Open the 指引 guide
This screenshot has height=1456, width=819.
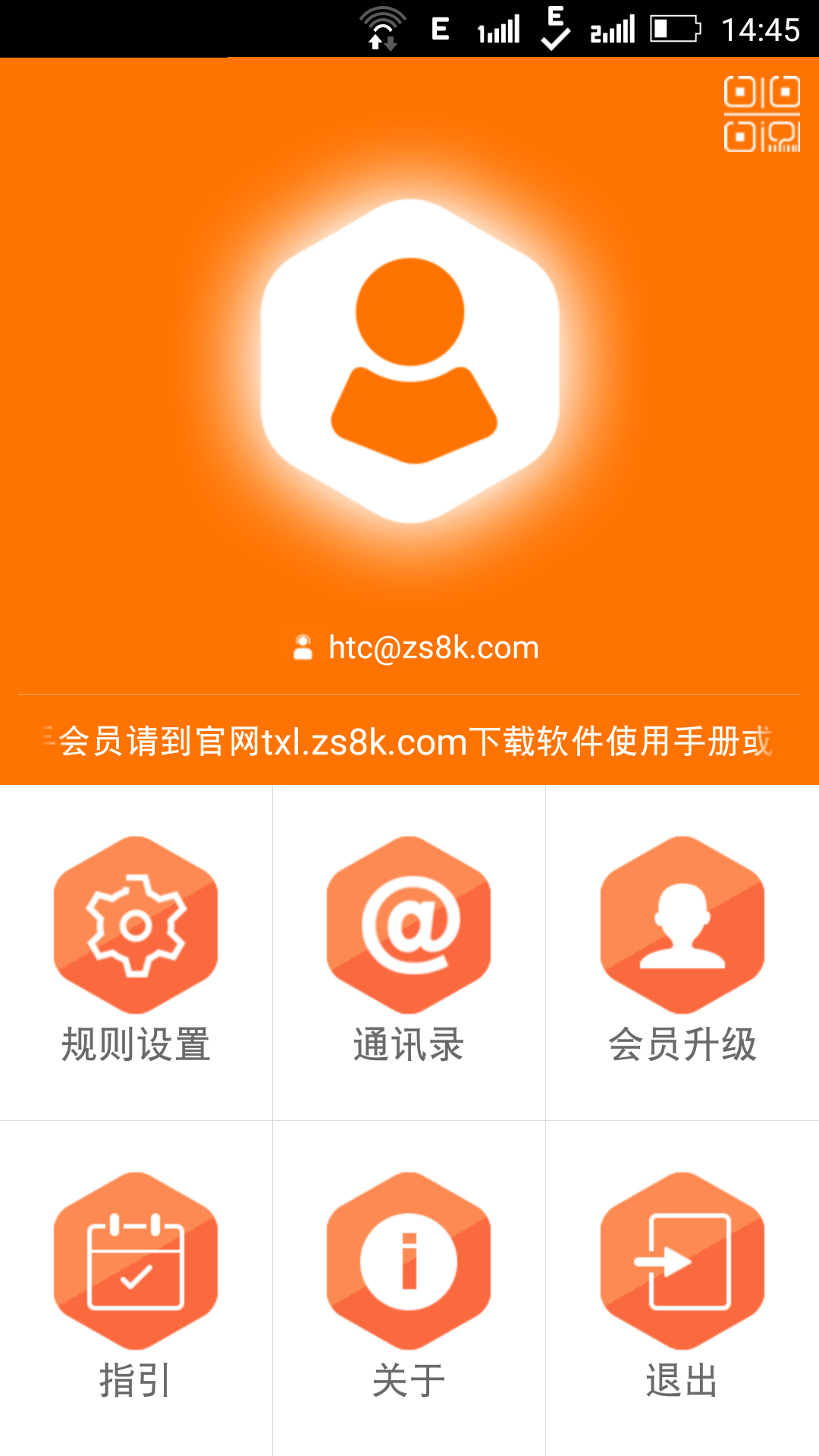[x=136, y=1288]
